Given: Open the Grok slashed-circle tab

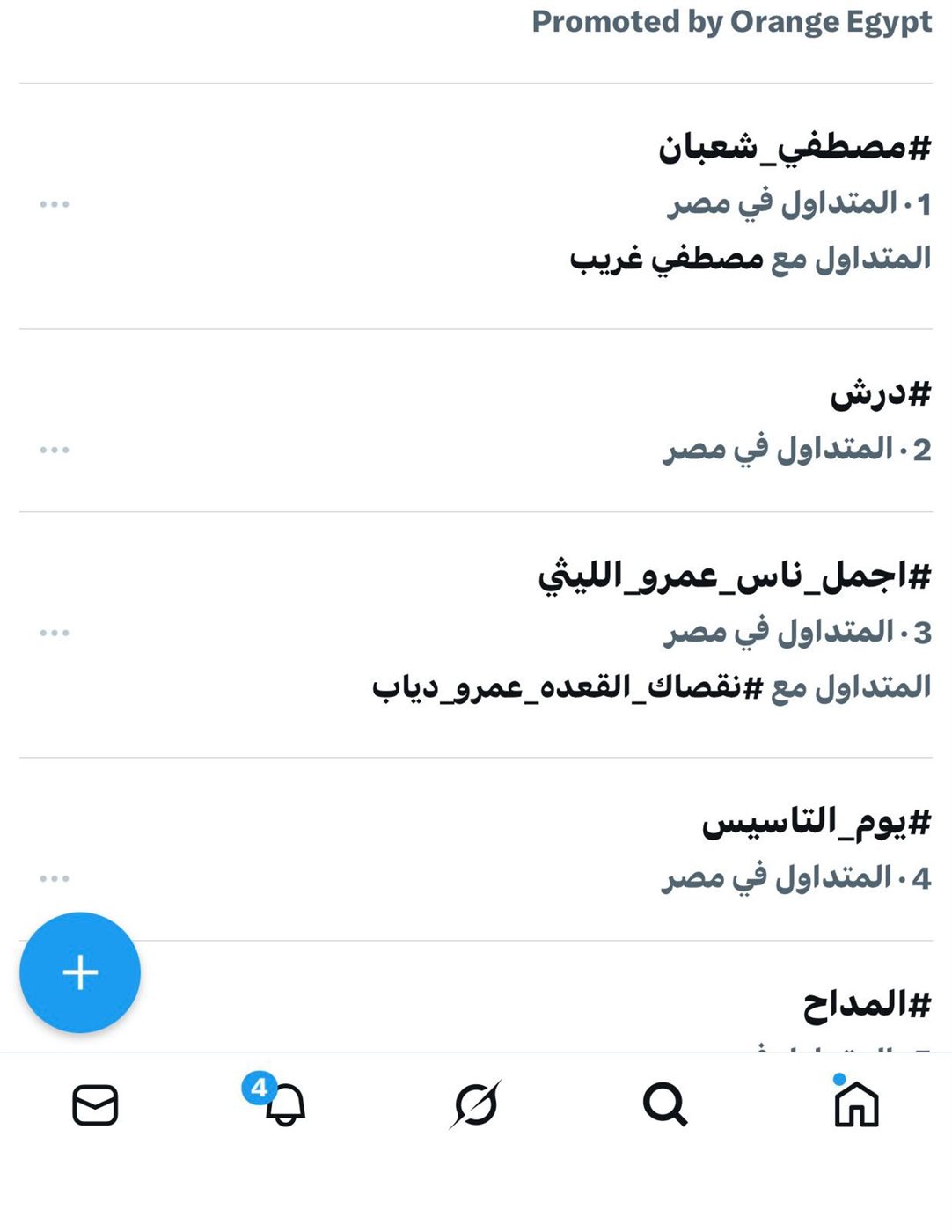Looking at the screenshot, I should (475, 1104).
